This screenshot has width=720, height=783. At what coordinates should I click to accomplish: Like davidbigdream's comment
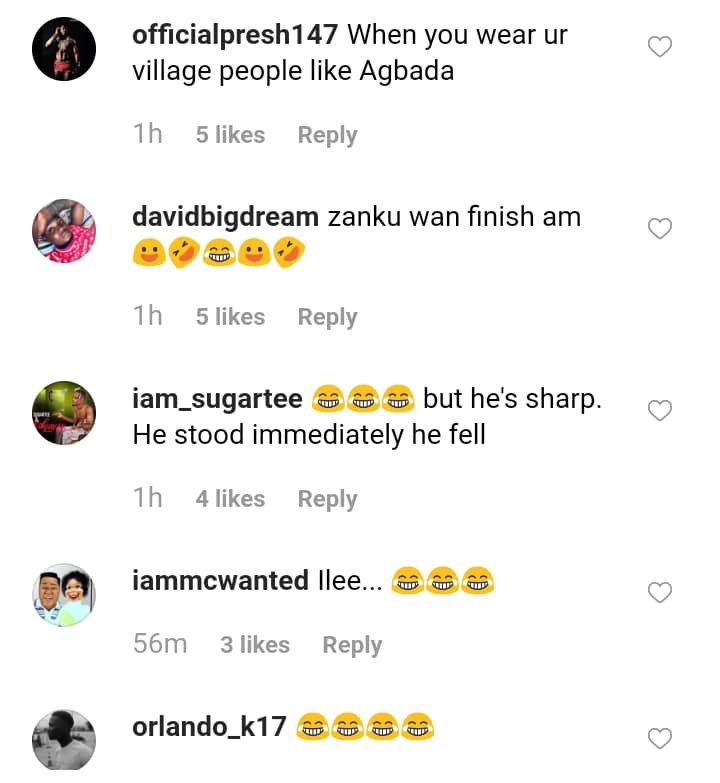(660, 229)
